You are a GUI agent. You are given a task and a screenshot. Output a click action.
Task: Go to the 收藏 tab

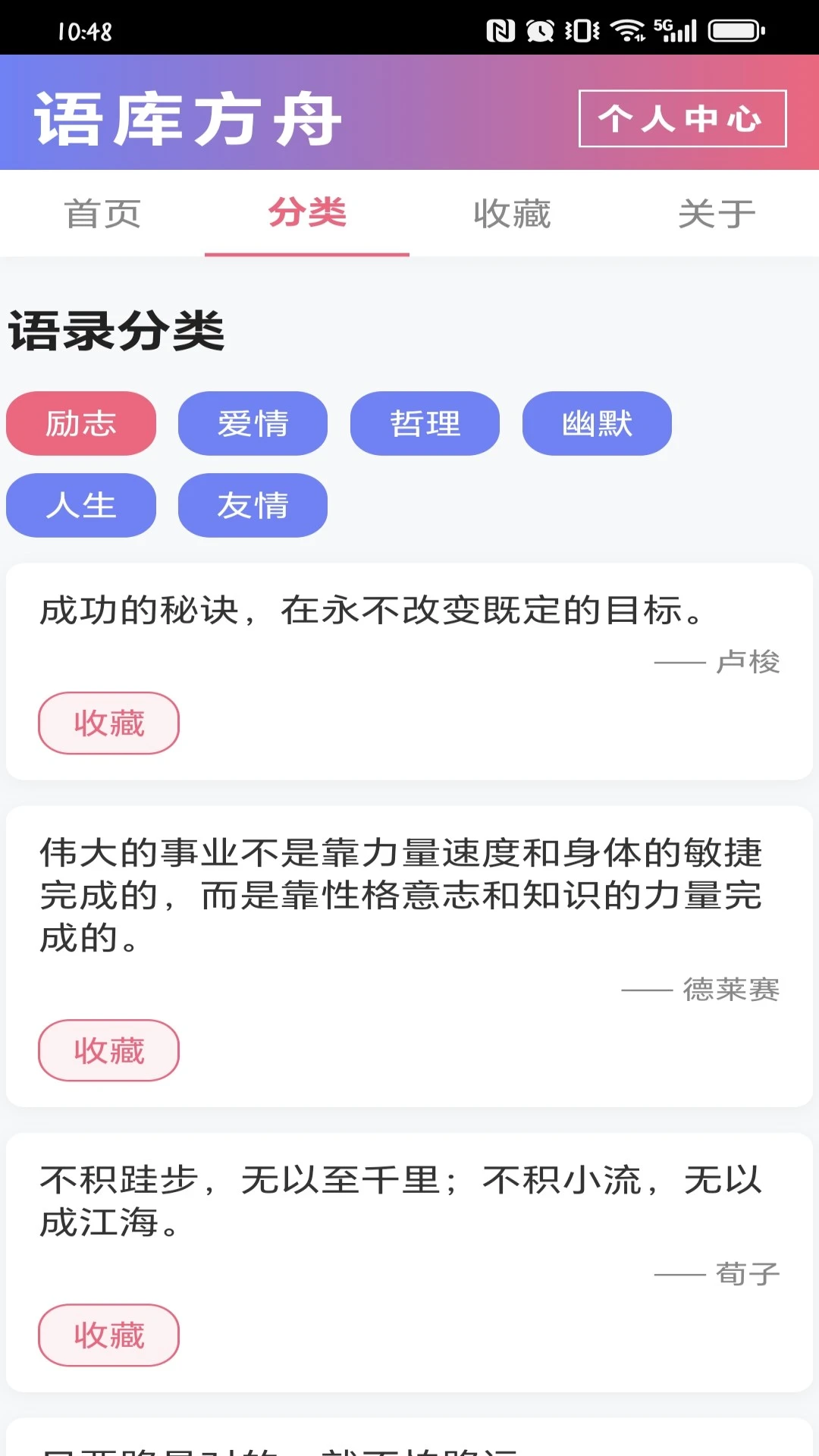point(512,214)
